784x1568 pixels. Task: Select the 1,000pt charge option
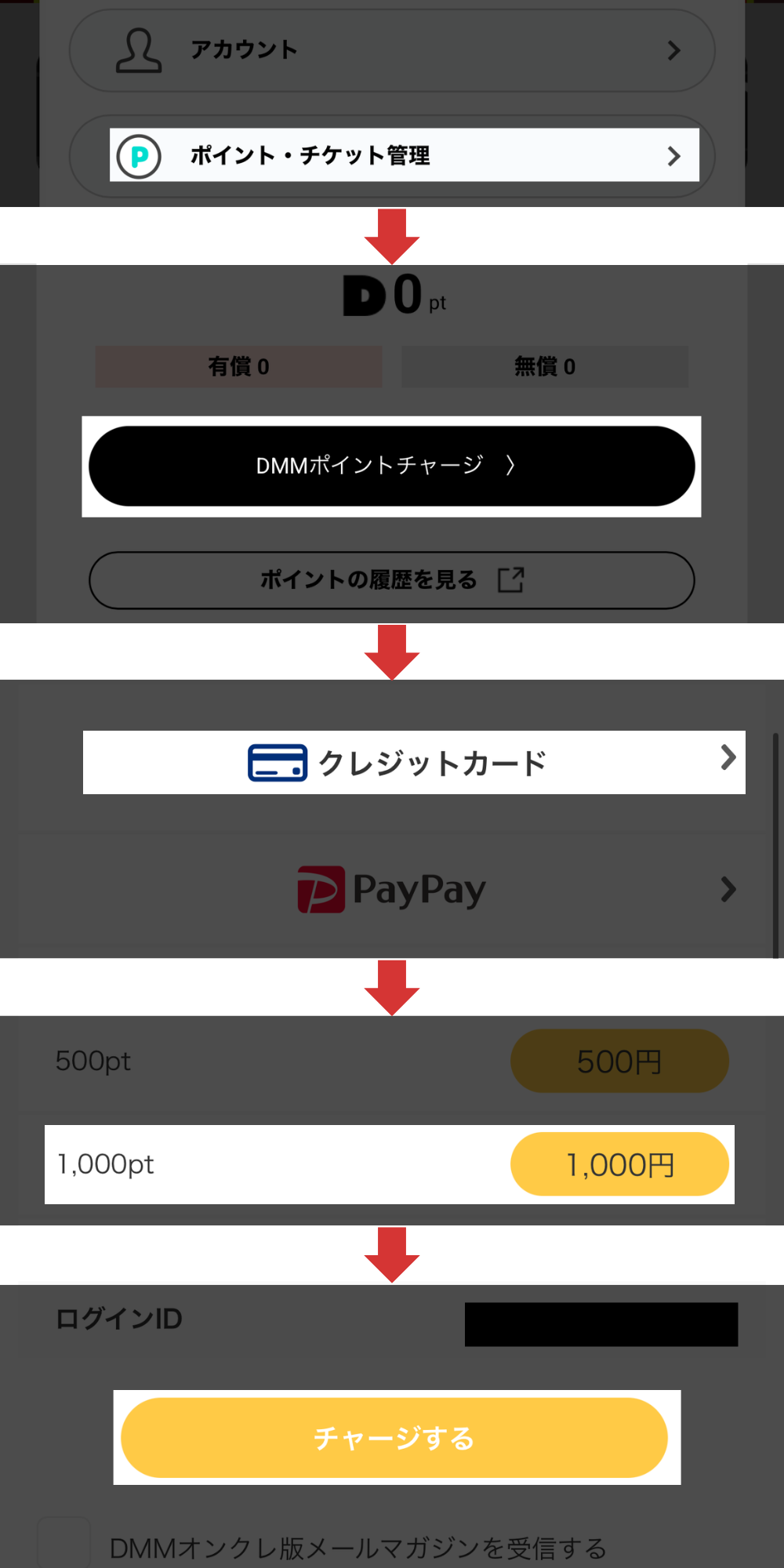(x=390, y=1165)
